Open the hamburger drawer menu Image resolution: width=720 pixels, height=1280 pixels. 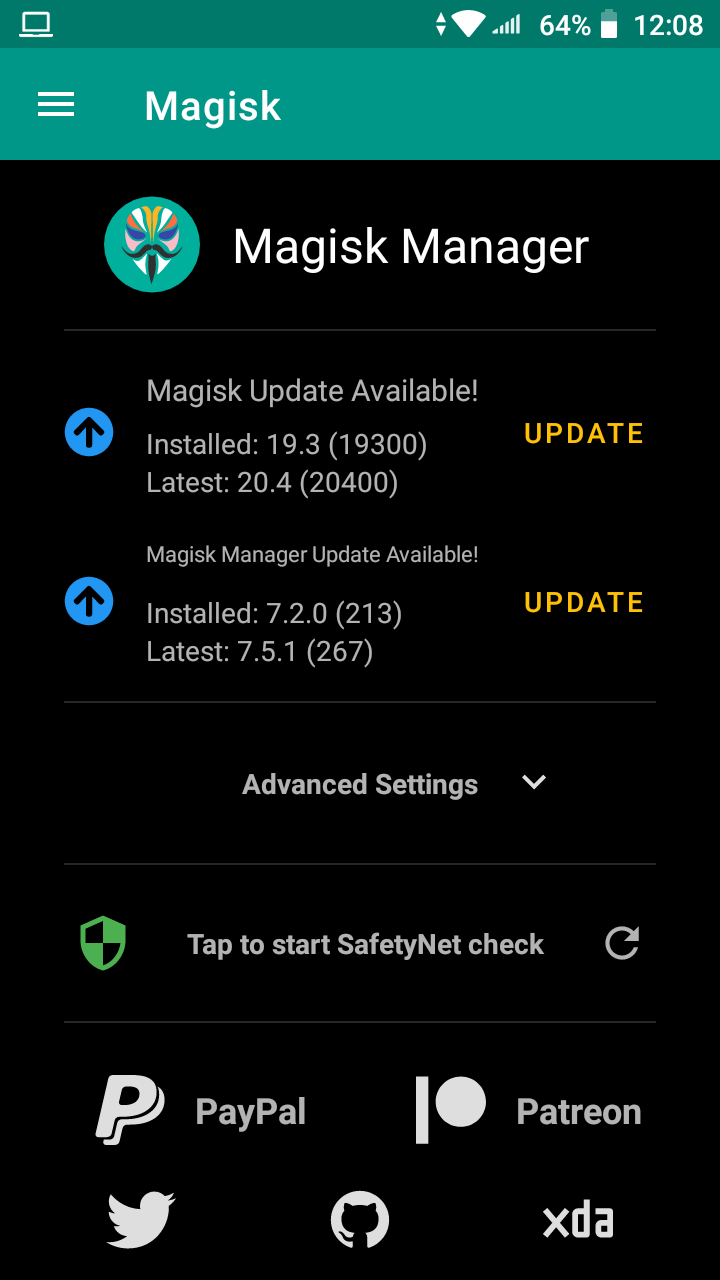point(56,105)
